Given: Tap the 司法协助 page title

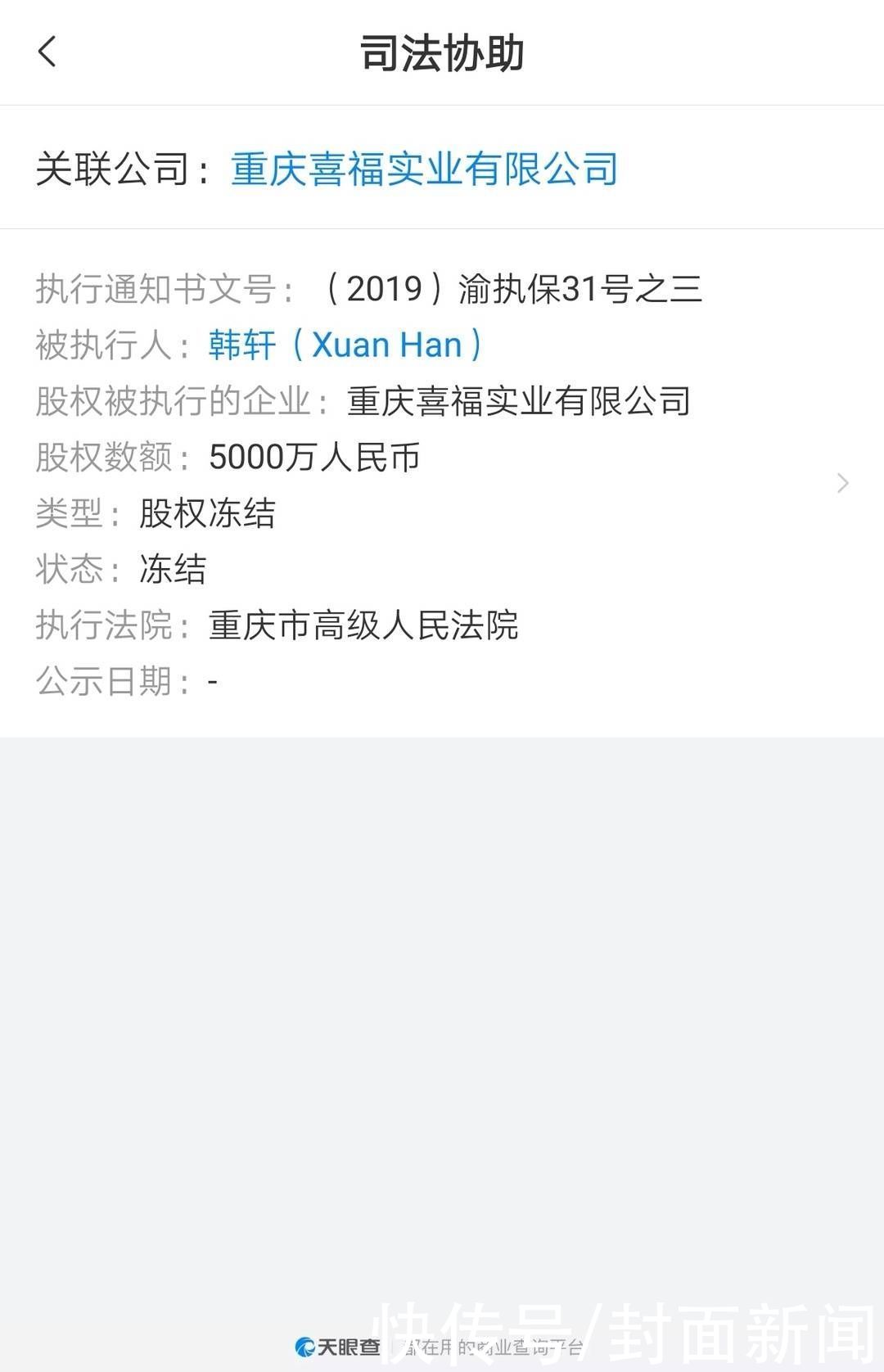Looking at the screenshot, I should pyautogui.click(x=442, y=52).
